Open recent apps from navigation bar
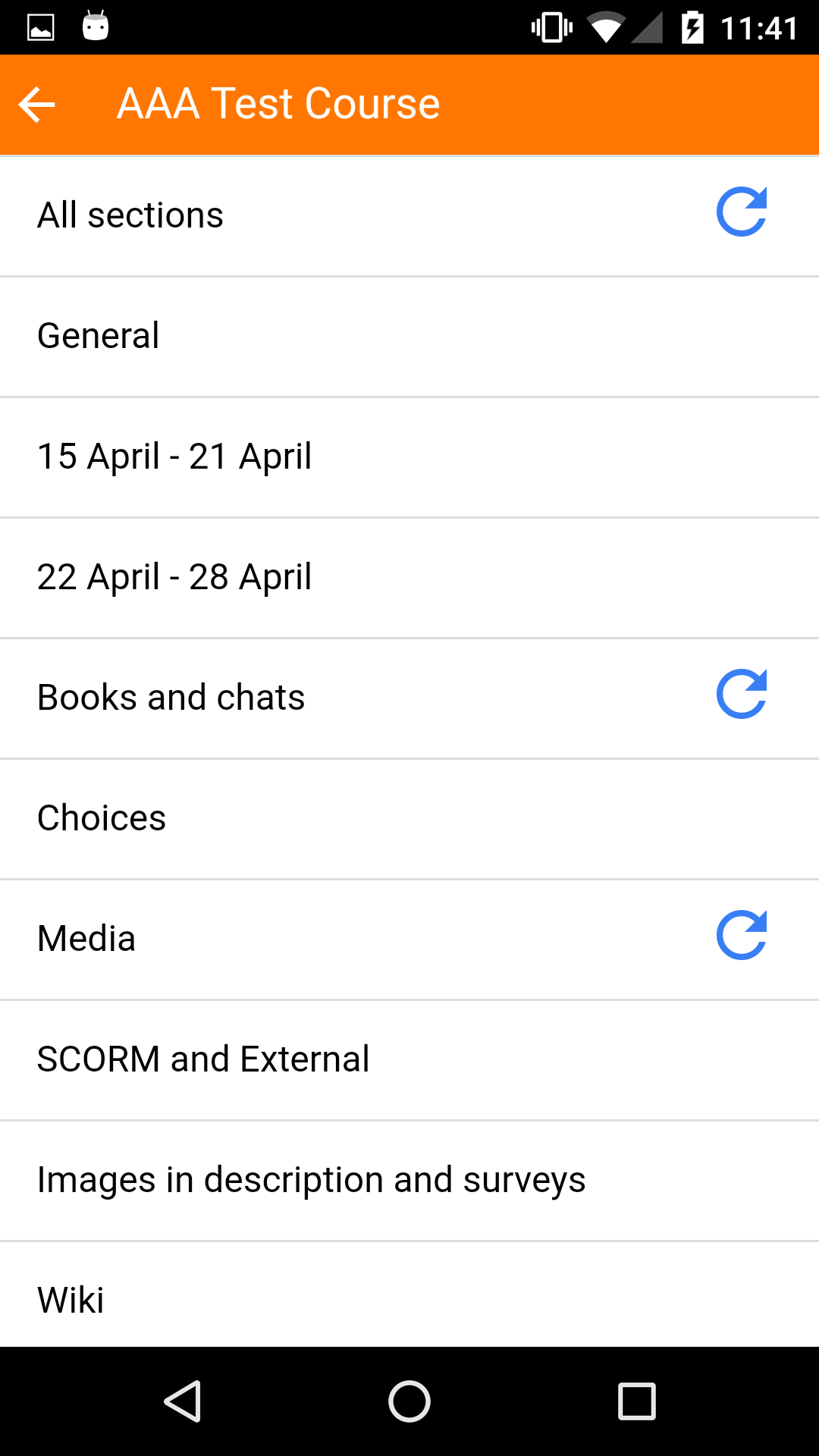 click(x=637, y=1401)
